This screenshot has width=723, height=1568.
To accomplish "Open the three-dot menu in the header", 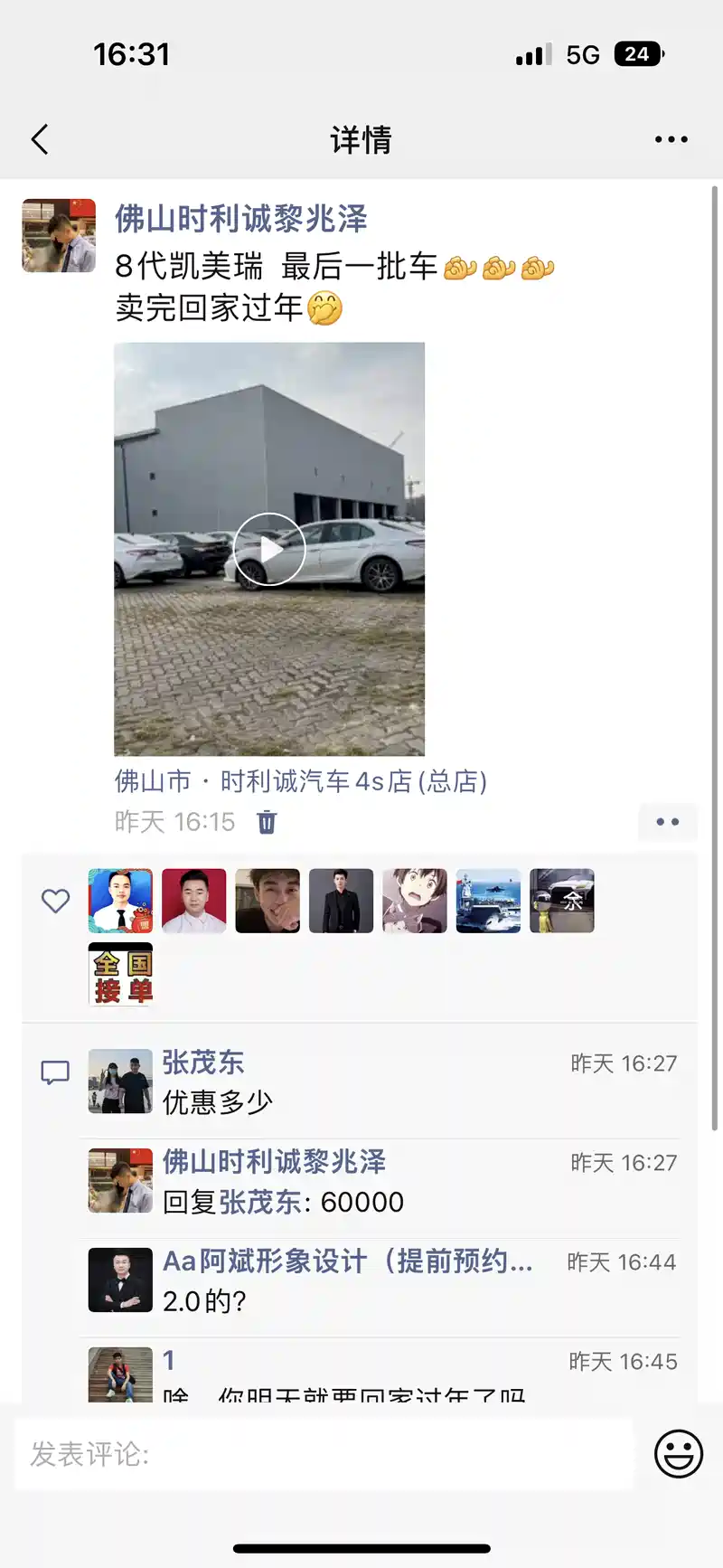I will point(671,139).
